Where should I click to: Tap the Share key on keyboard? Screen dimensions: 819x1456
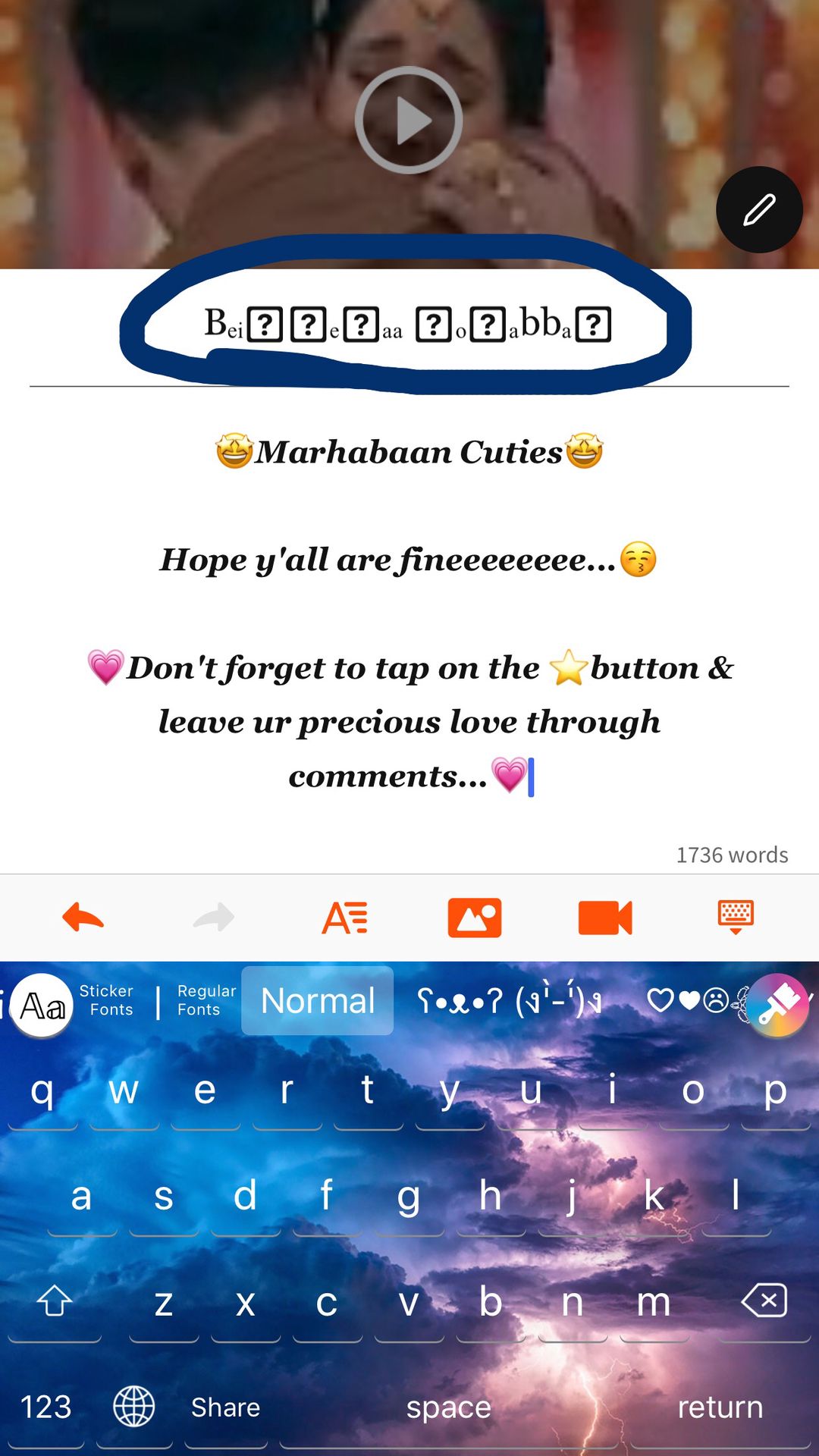click(225, 1407)
